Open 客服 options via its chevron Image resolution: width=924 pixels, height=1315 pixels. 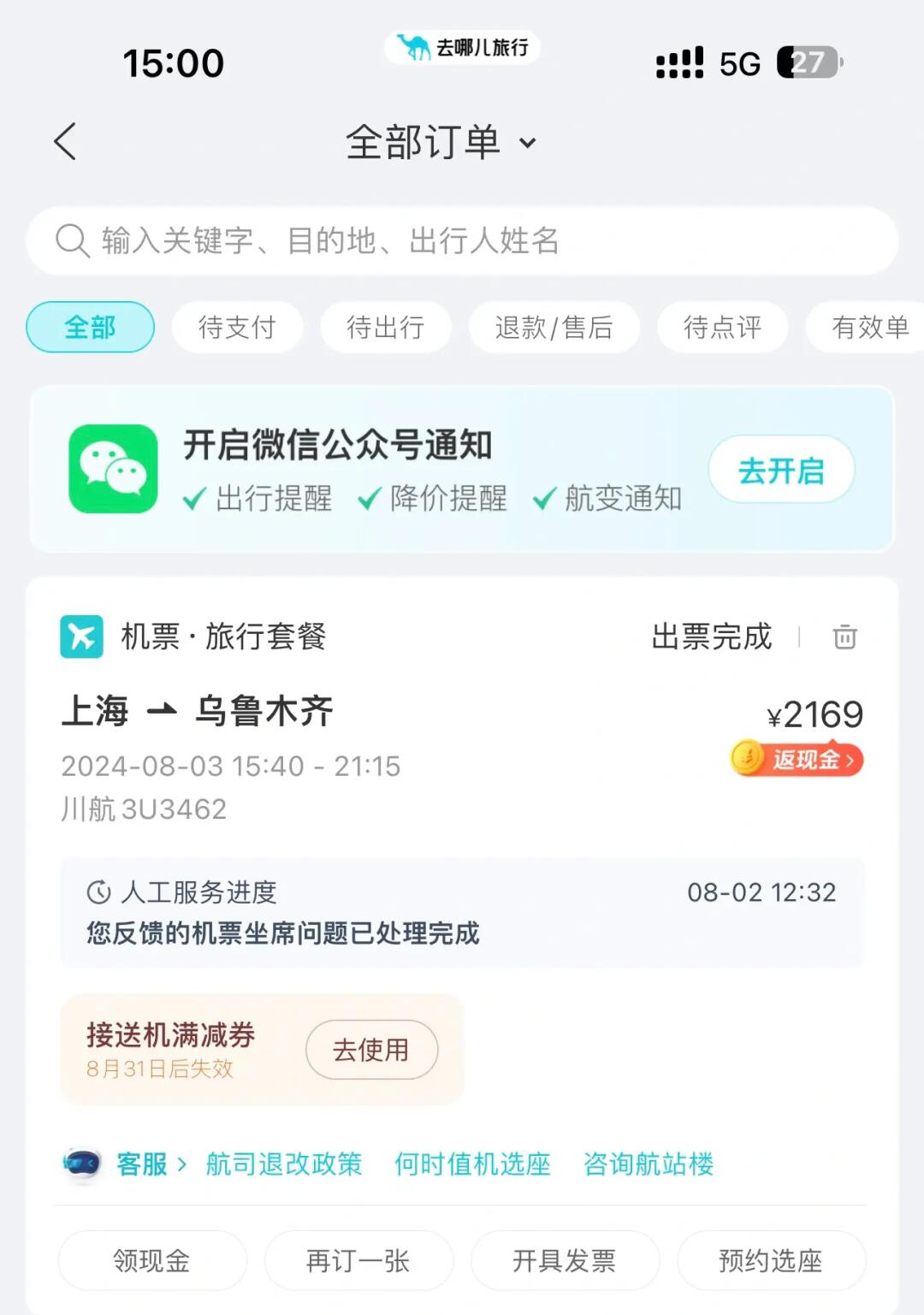[x=182, y=1164]
